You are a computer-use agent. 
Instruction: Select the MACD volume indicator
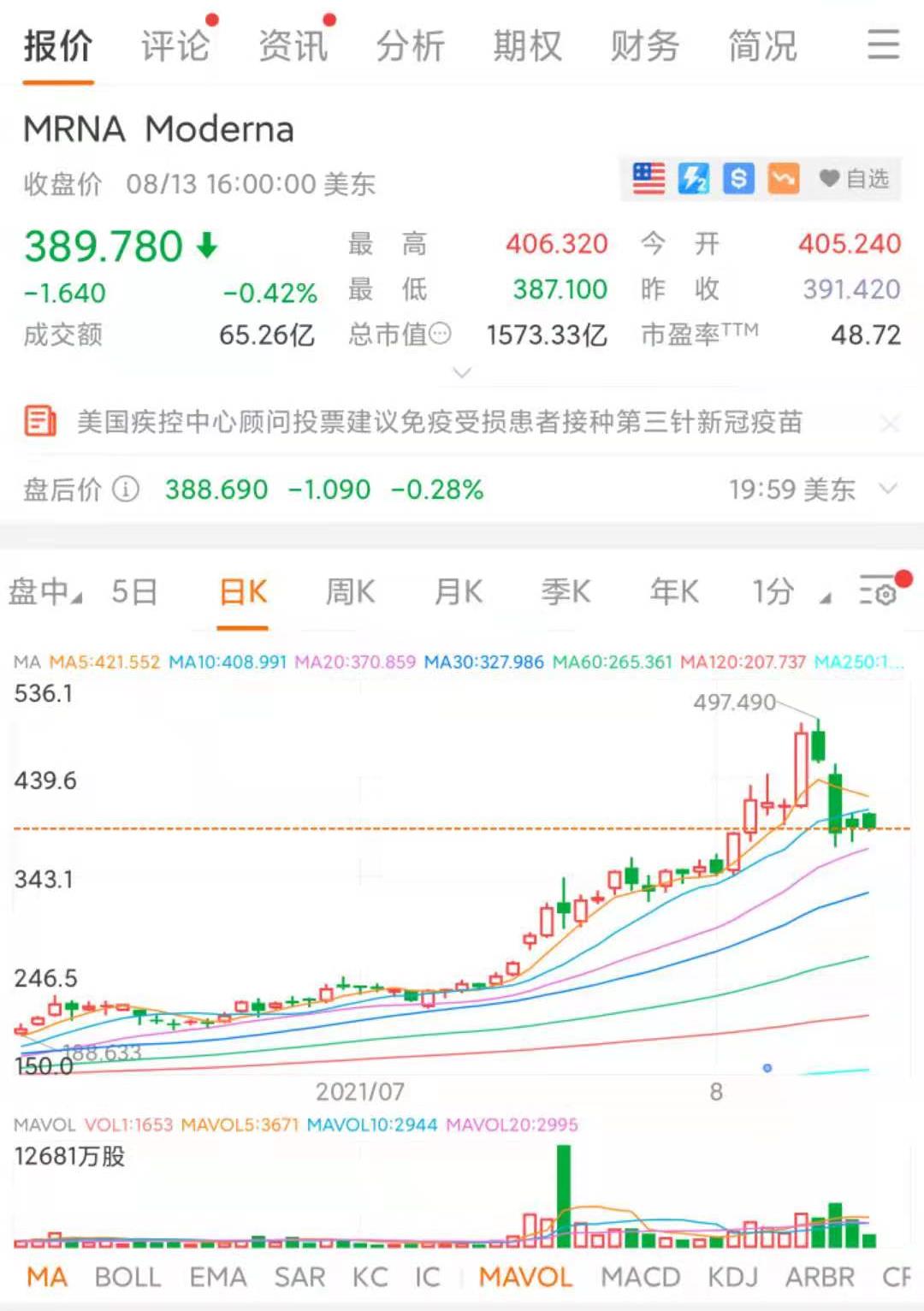[x=640, y=1278]
